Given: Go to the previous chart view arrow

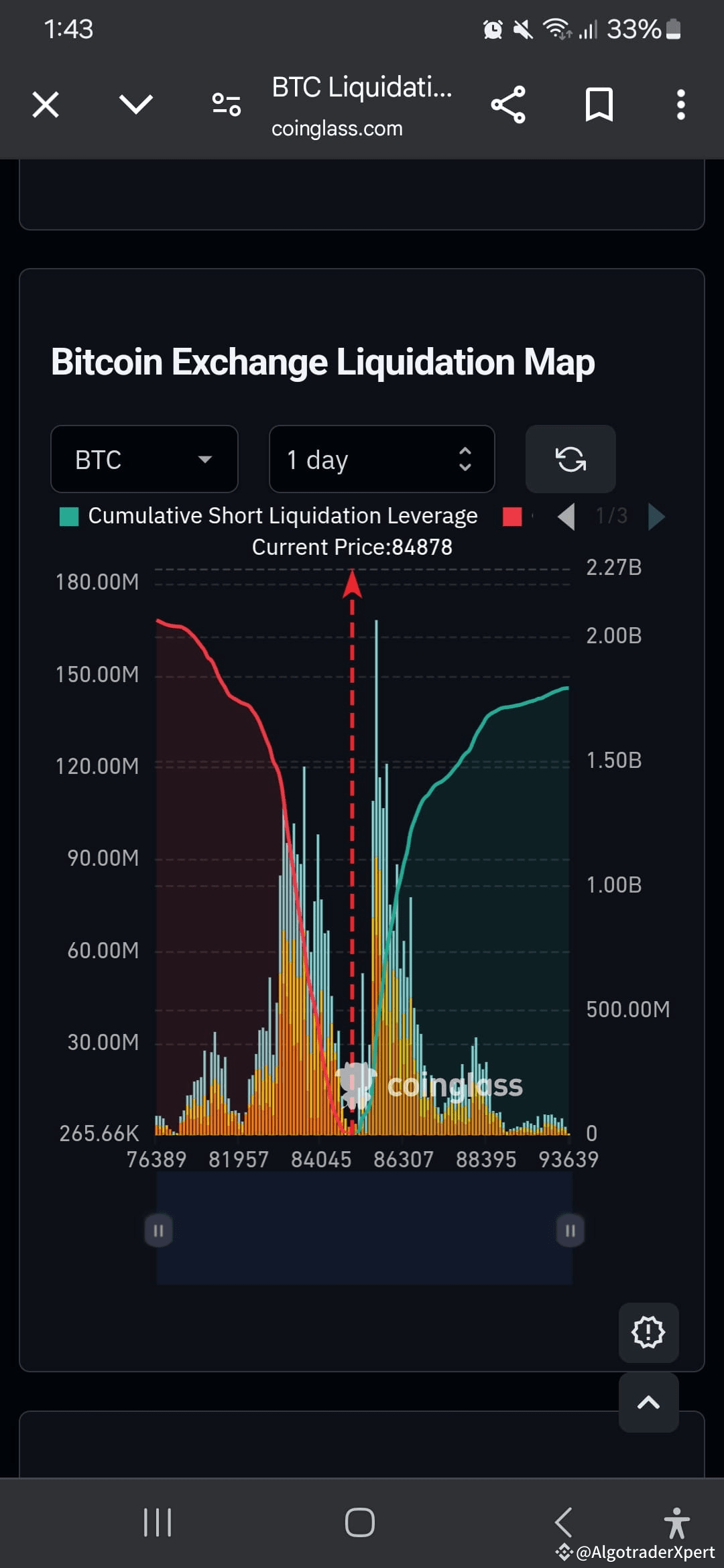Looking at the screenshot, I should pyautogui.click(x=566, y=516).
